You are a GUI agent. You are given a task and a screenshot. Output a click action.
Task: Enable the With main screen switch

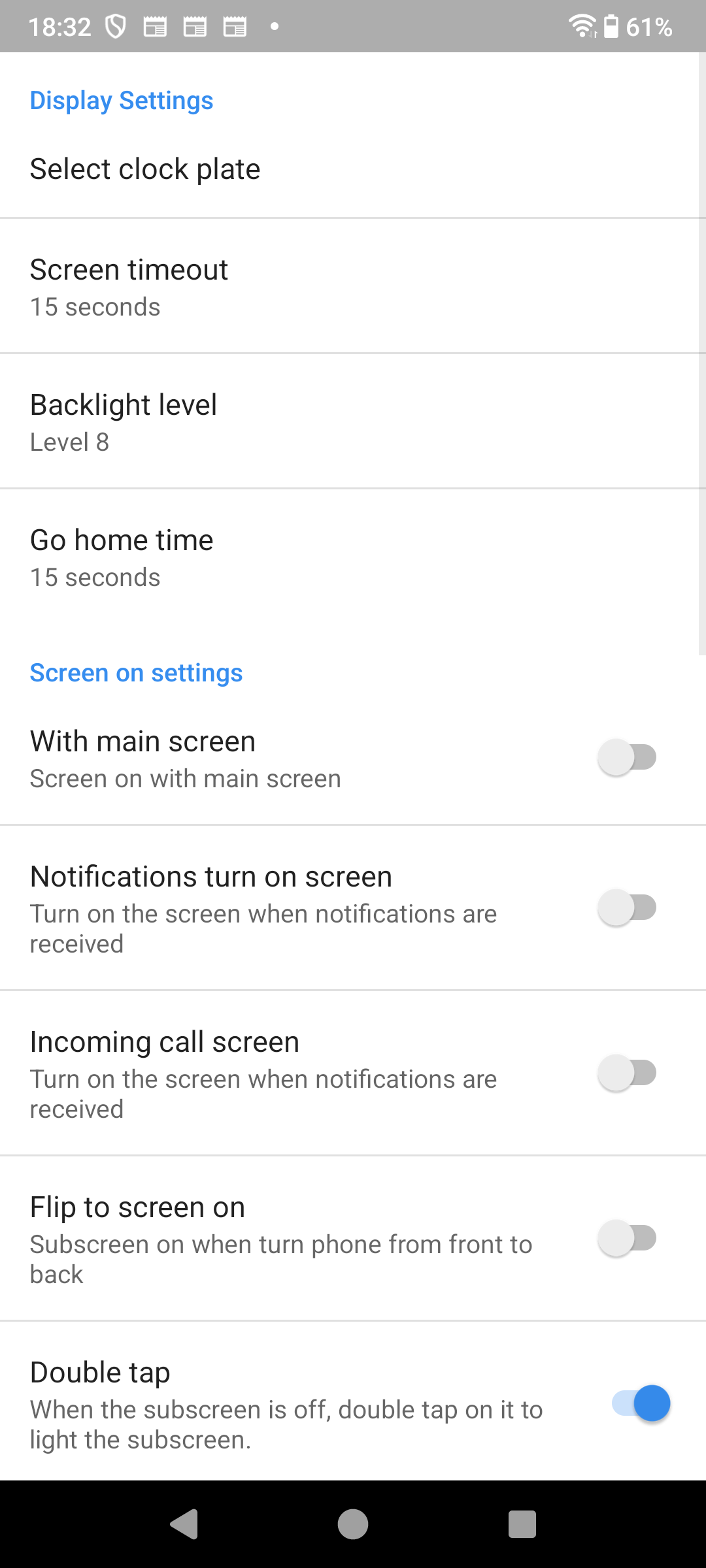tap(628, 757)
